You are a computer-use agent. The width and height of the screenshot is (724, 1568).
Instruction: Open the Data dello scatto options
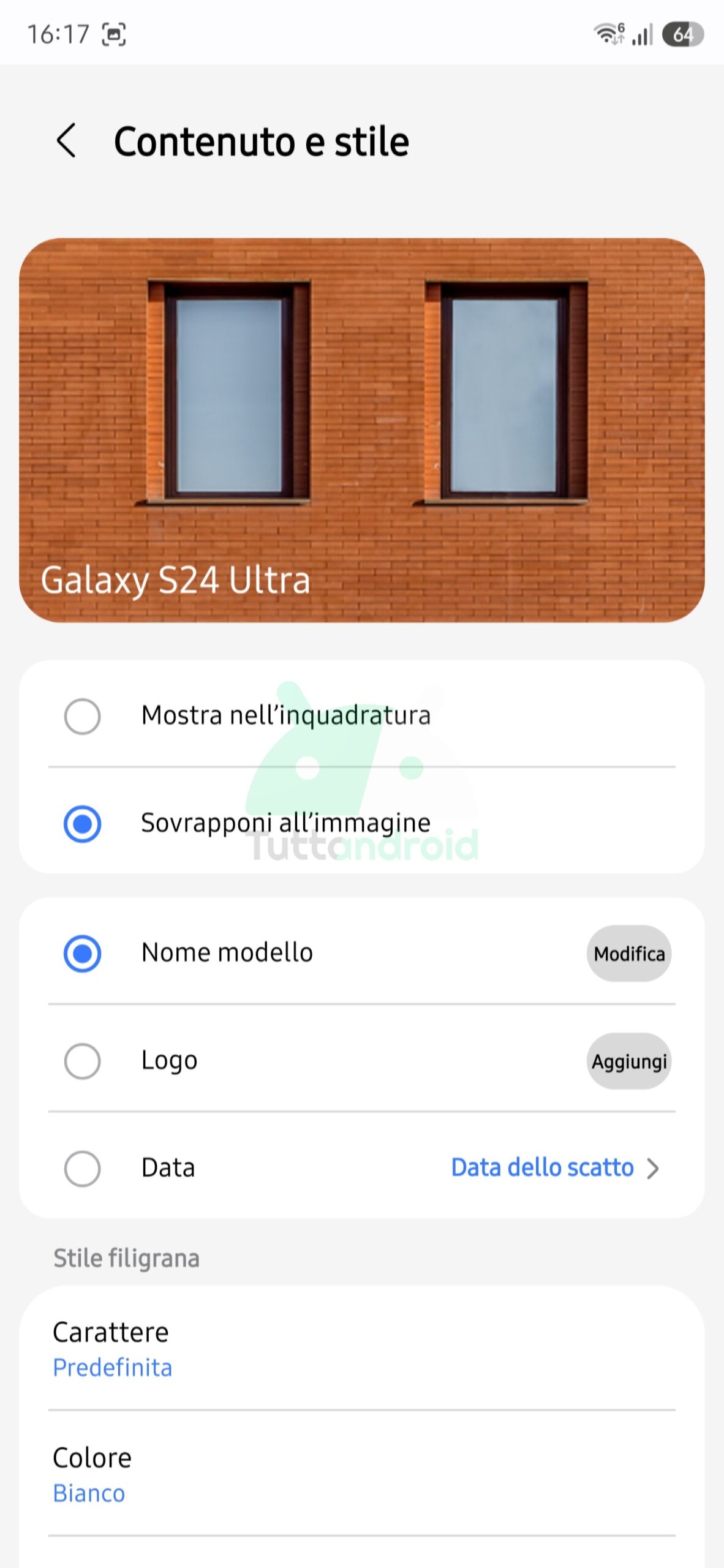coord(555,1168)
